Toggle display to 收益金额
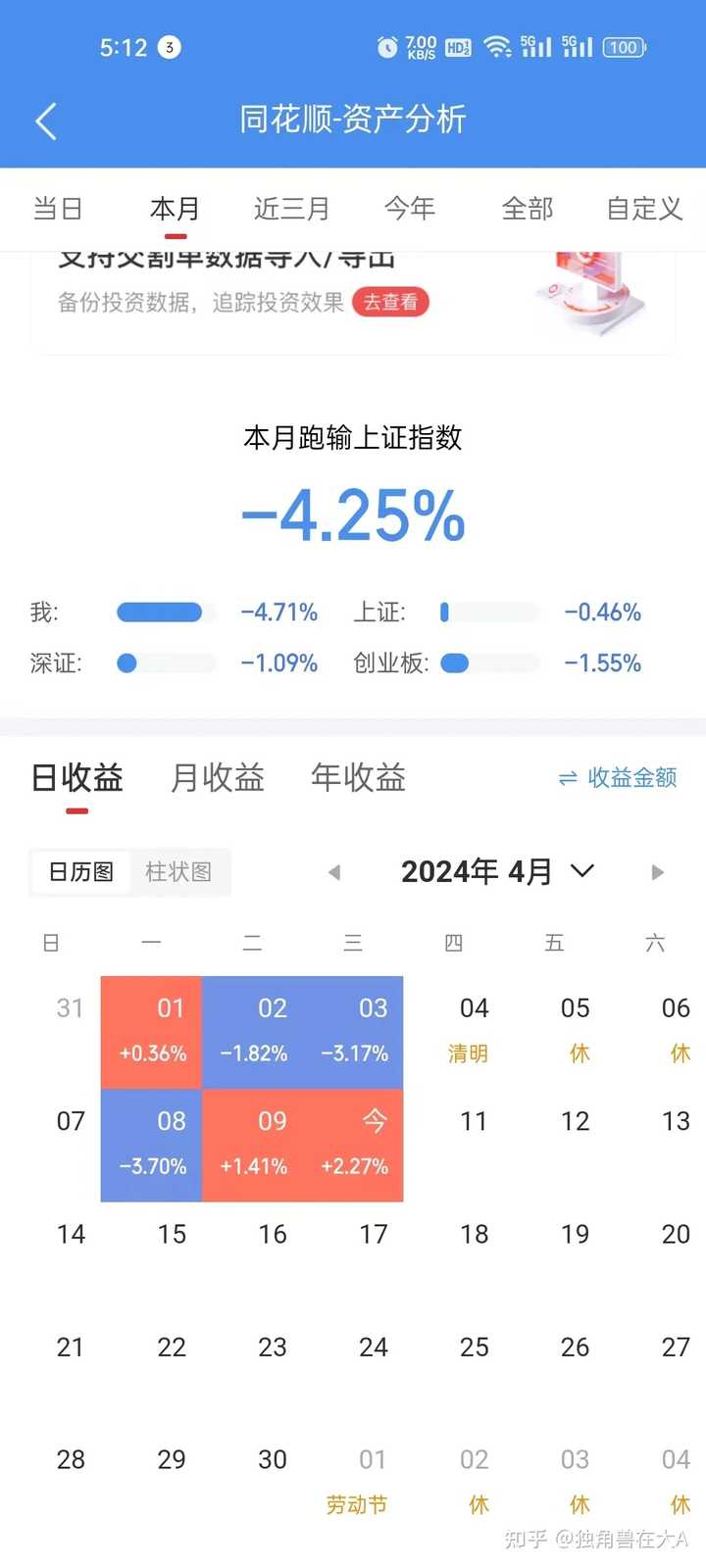Screen dimensions: 706x1568 click(618, 778)
